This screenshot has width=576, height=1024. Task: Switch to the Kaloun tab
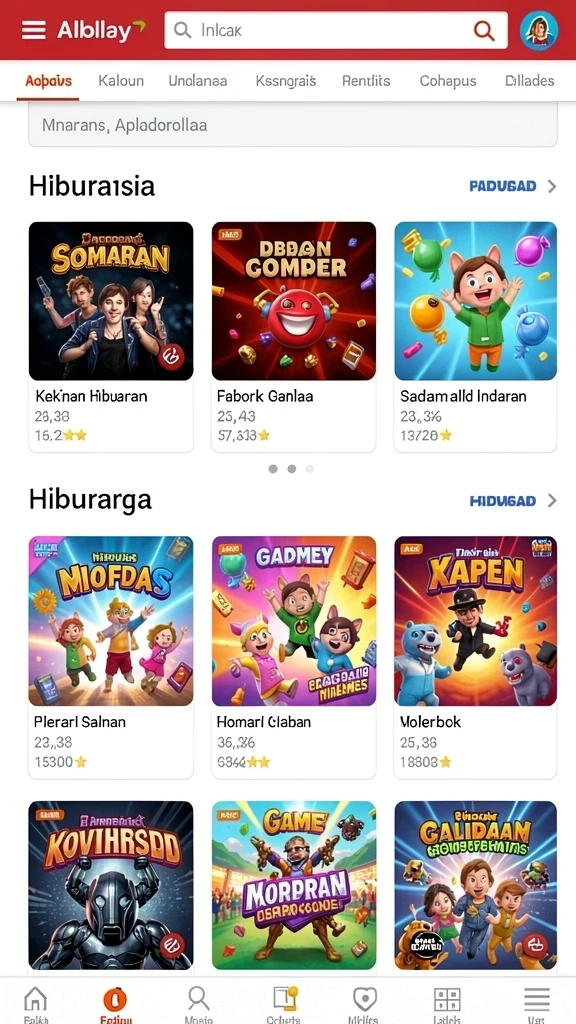click(121, 81)
